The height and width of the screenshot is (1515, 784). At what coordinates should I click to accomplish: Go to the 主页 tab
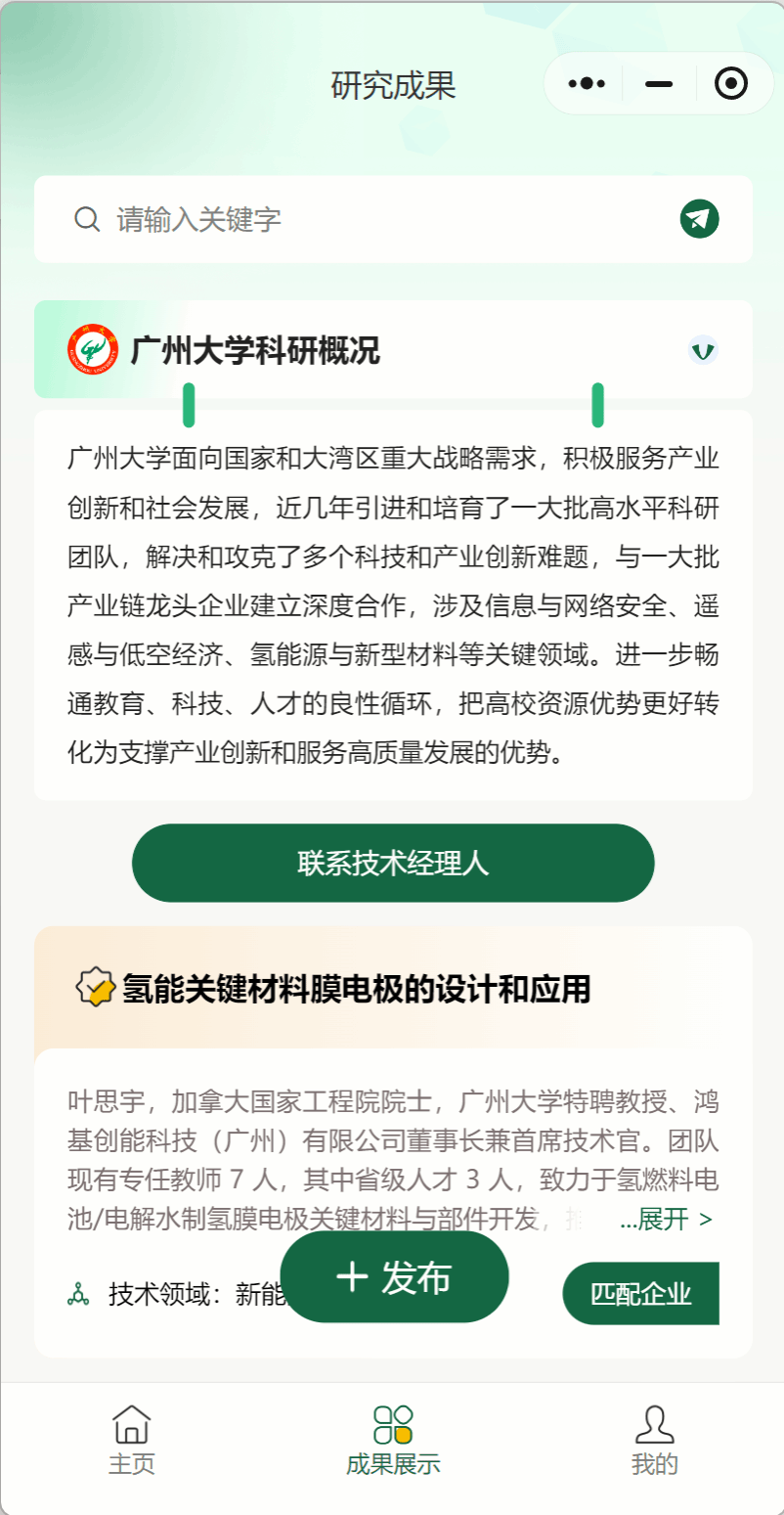[x=131, y=1438]
